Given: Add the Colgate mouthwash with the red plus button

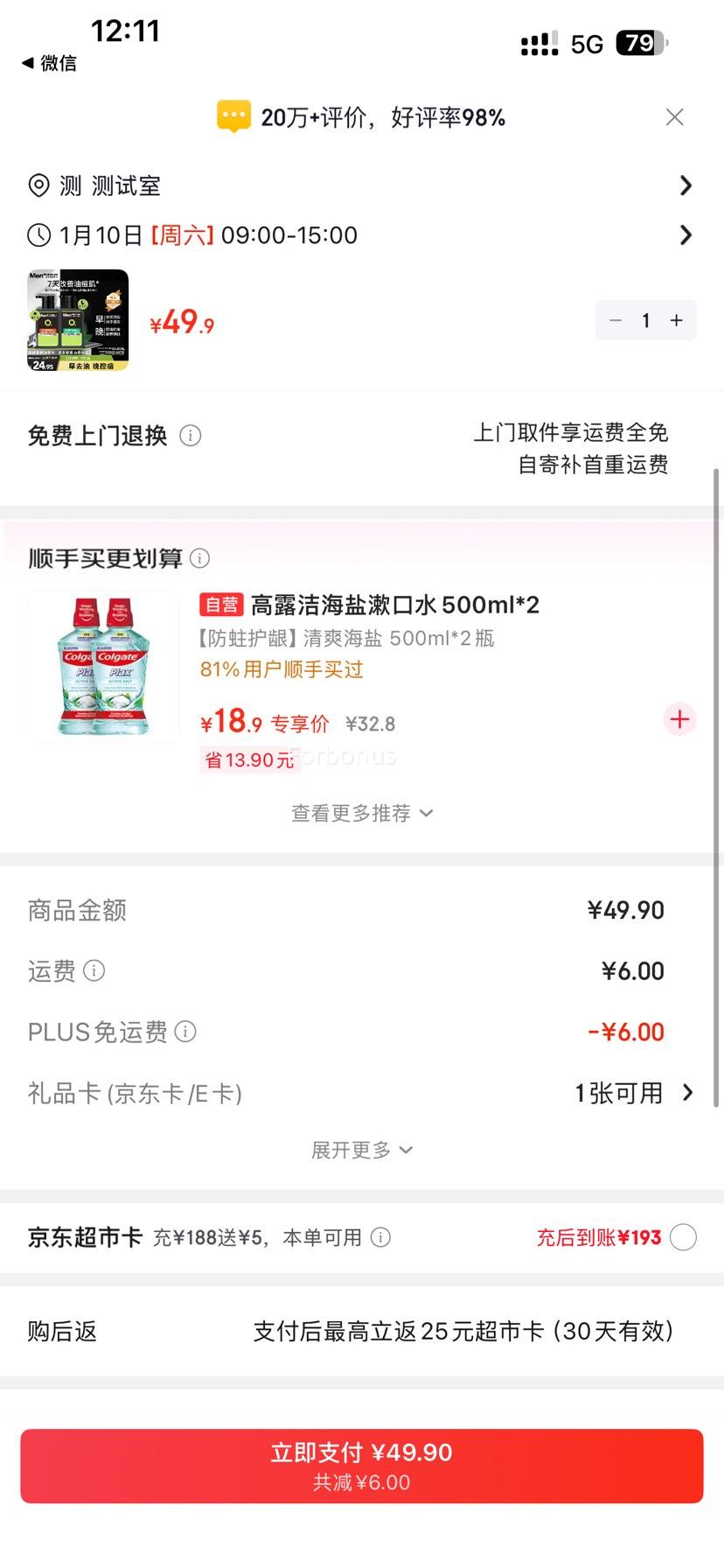Looking at the screenshot, I should point(679,719).
